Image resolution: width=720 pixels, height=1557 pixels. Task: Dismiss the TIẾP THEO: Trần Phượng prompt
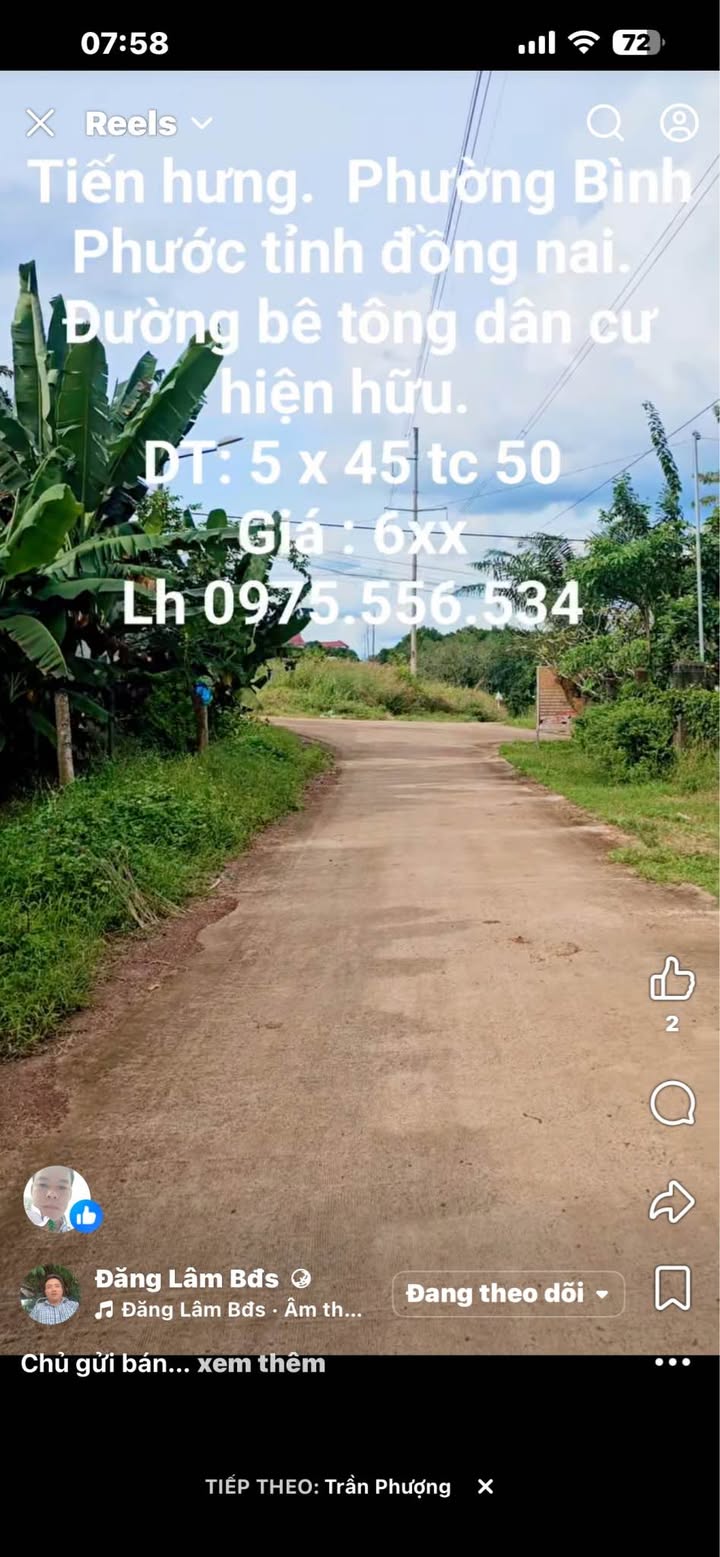(486, 1487)
